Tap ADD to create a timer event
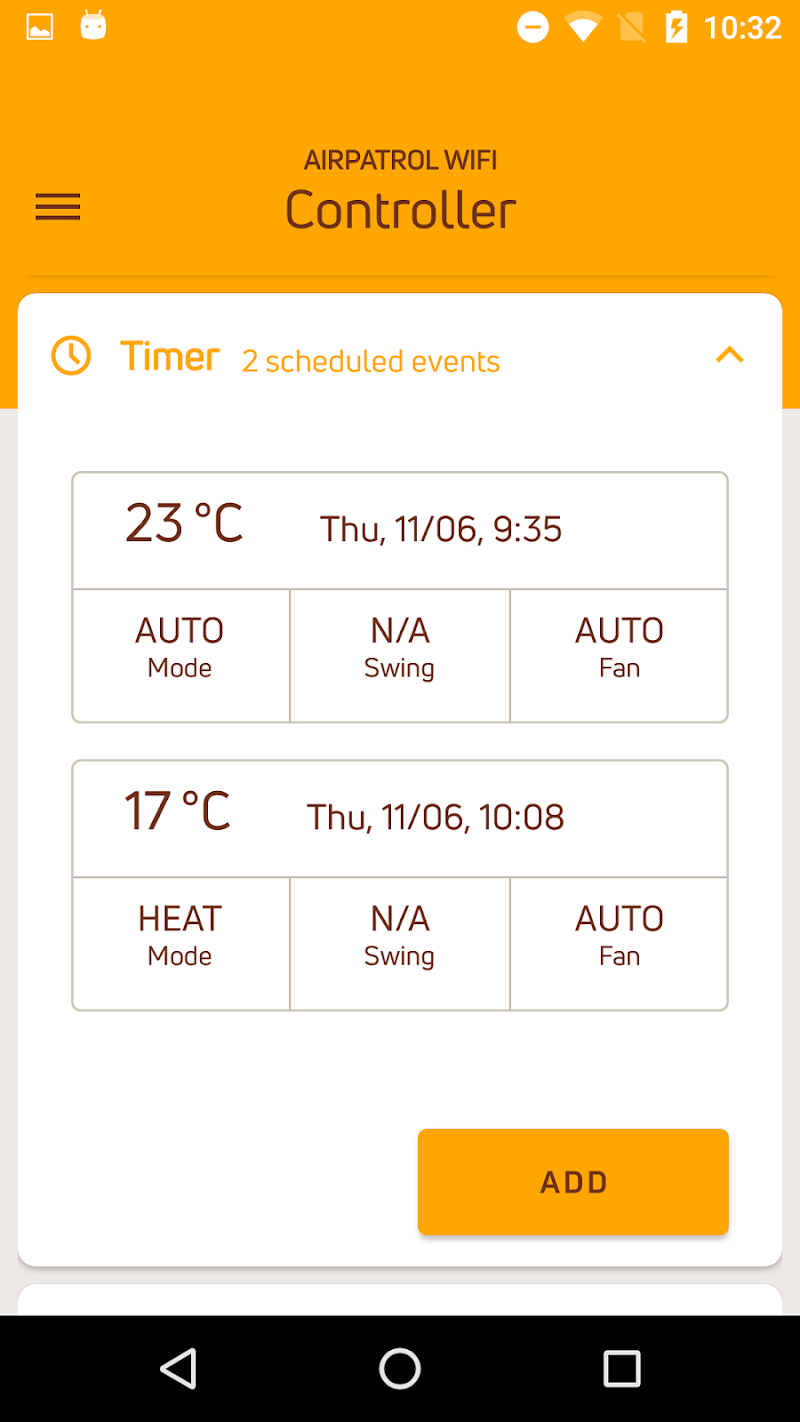The width and height of the screenshot is (800, 1422). tap(573, 1182)
